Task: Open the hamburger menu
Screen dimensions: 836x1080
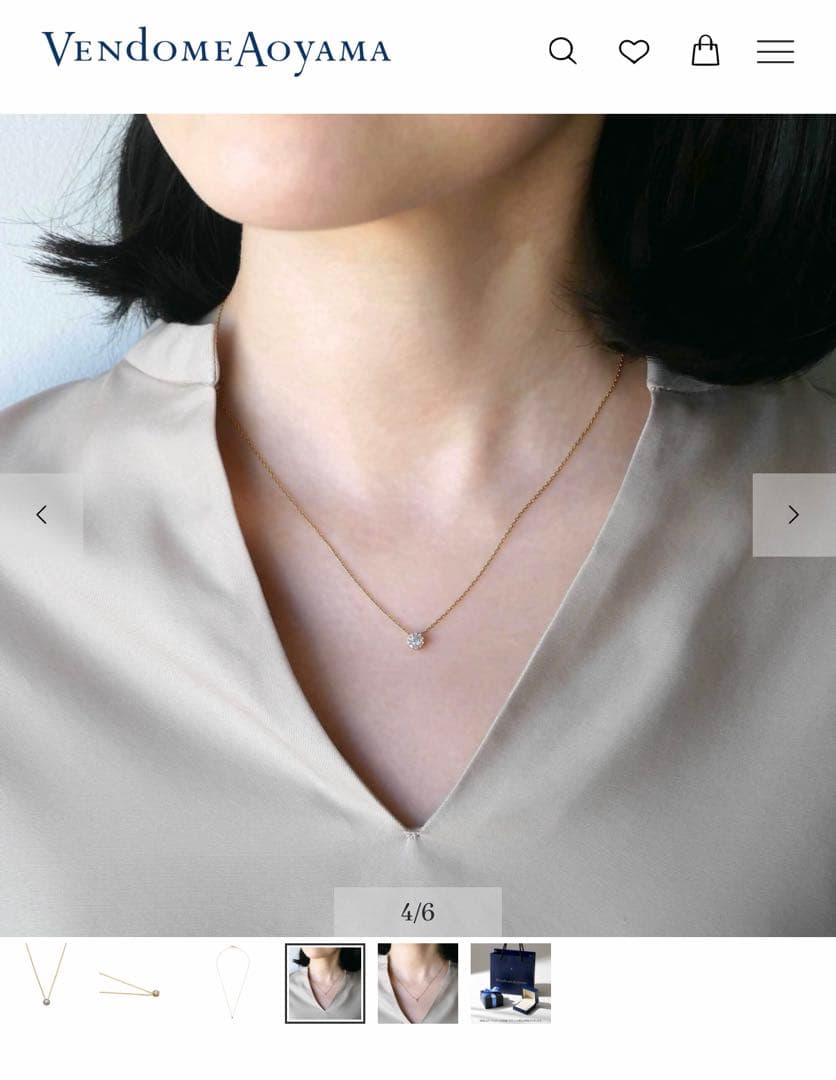Action: coord(775,52)
